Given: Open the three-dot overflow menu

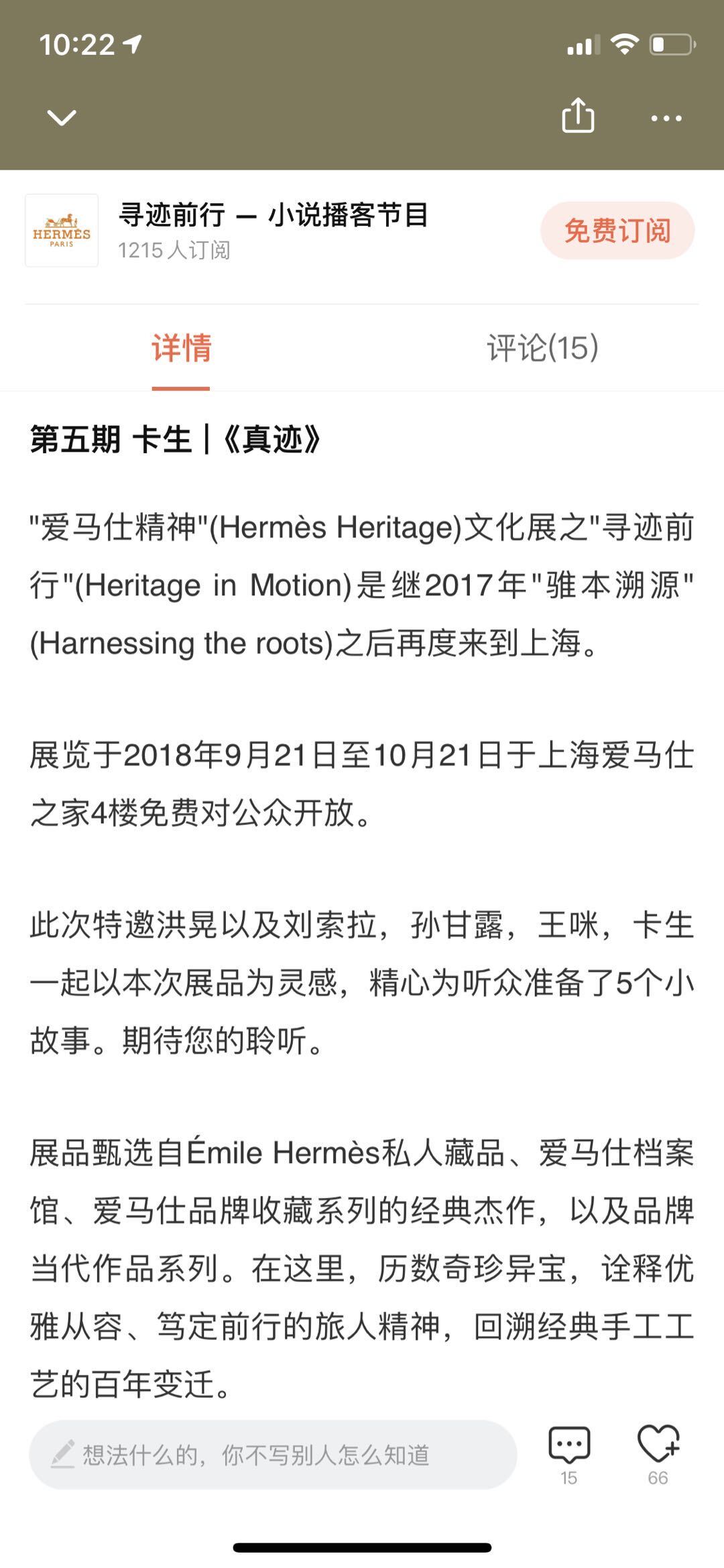Looking at the screenshot, I should tap(666, 118).
